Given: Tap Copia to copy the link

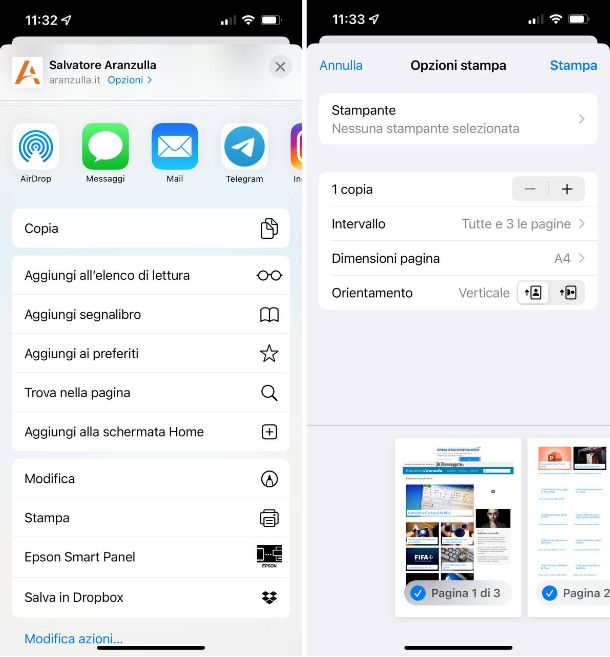Looking at the screenshot, I should pyautogui.click(x=150, y=229).
